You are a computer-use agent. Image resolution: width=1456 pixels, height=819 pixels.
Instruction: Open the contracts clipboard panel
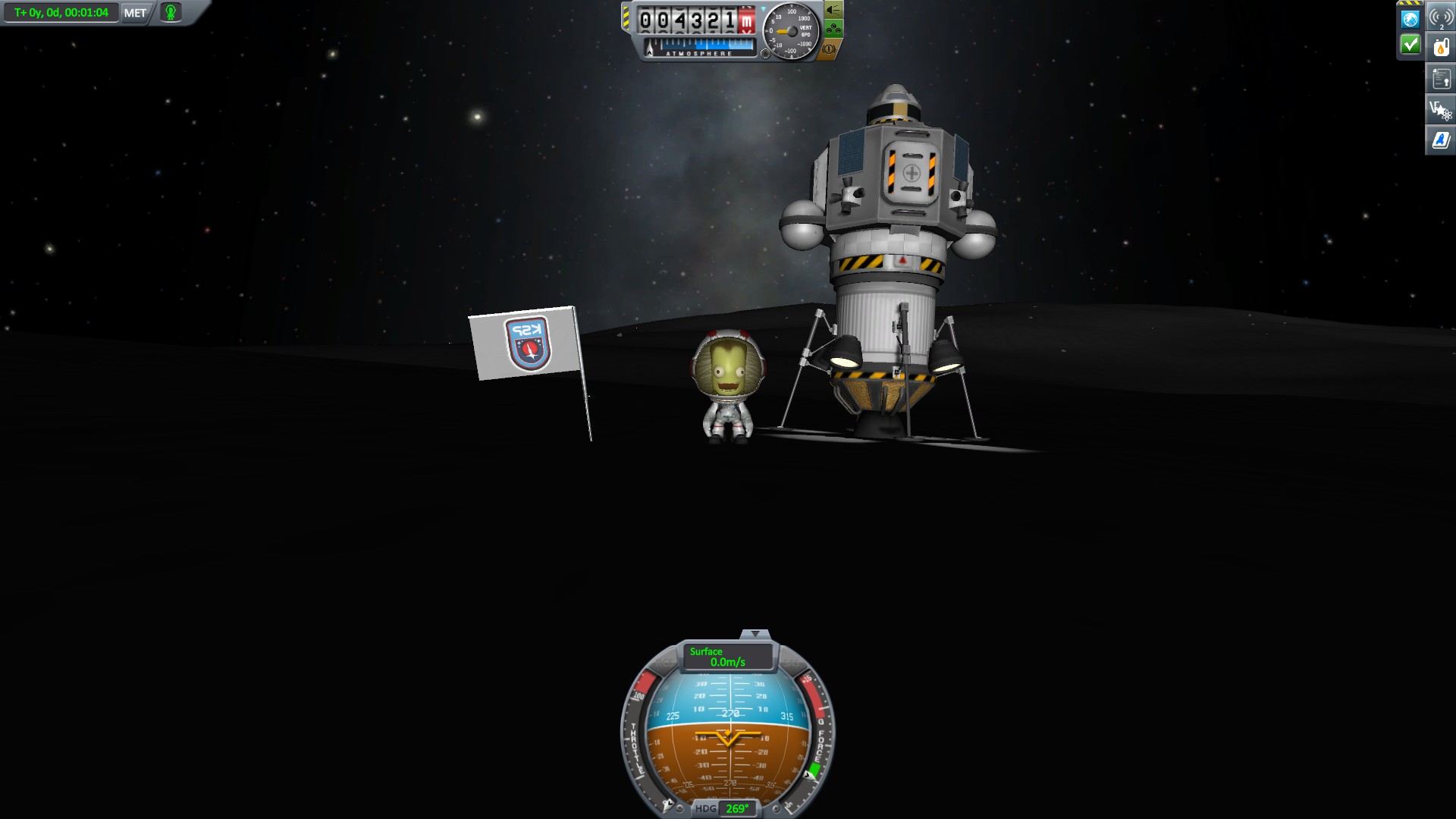[x=1440, y=79]
